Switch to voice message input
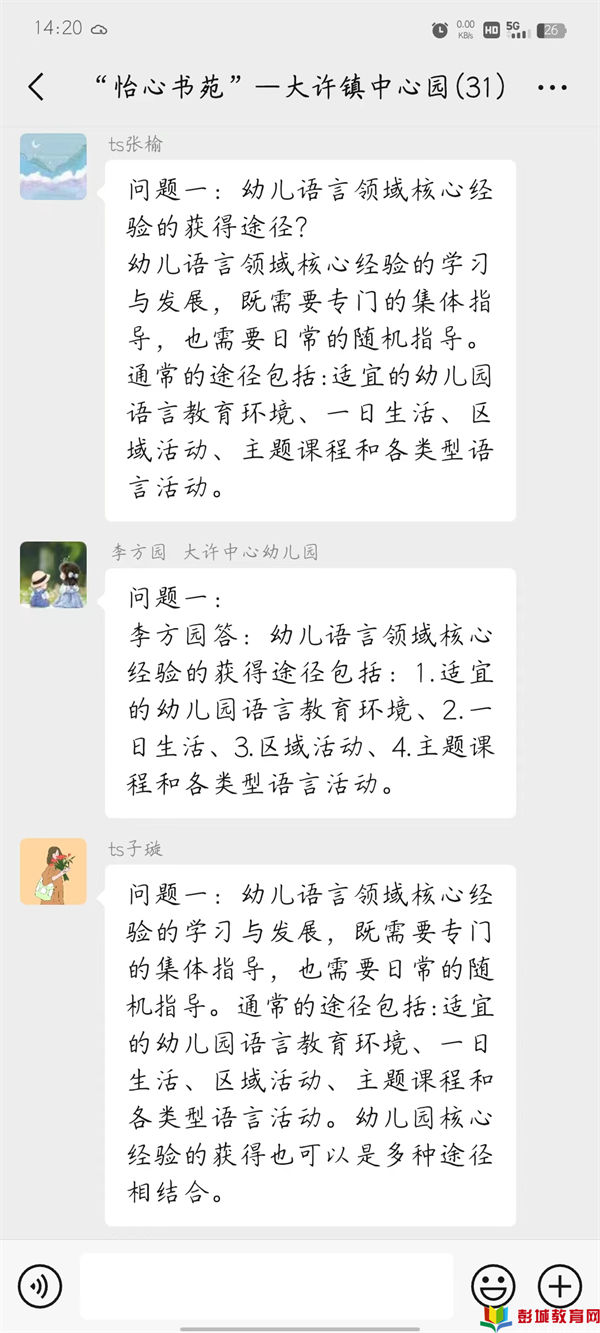Image resolution: width=600 pixels, height=1333 pixels. pyautogui.click(x=40, y=1285)
